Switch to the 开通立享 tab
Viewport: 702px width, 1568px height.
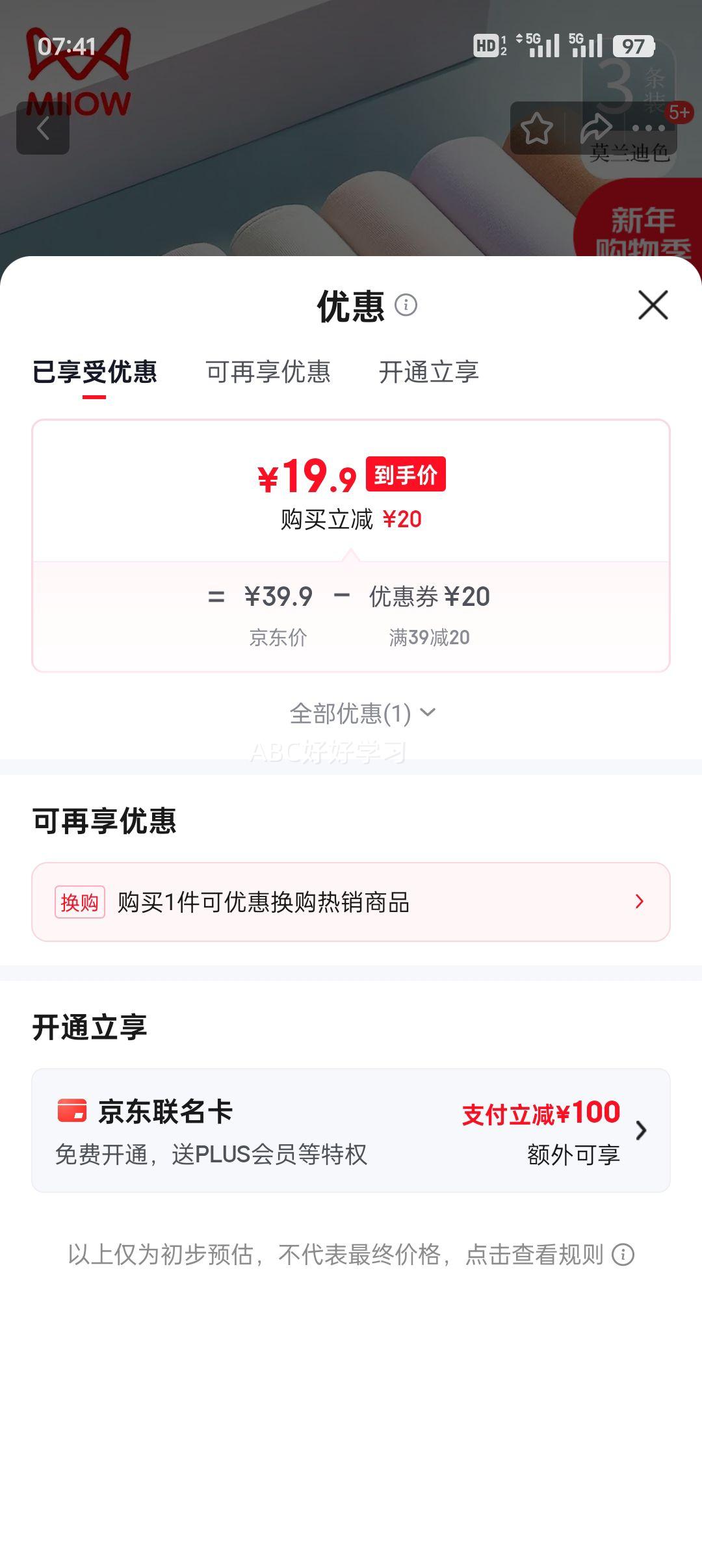click(x=430, y=373)
